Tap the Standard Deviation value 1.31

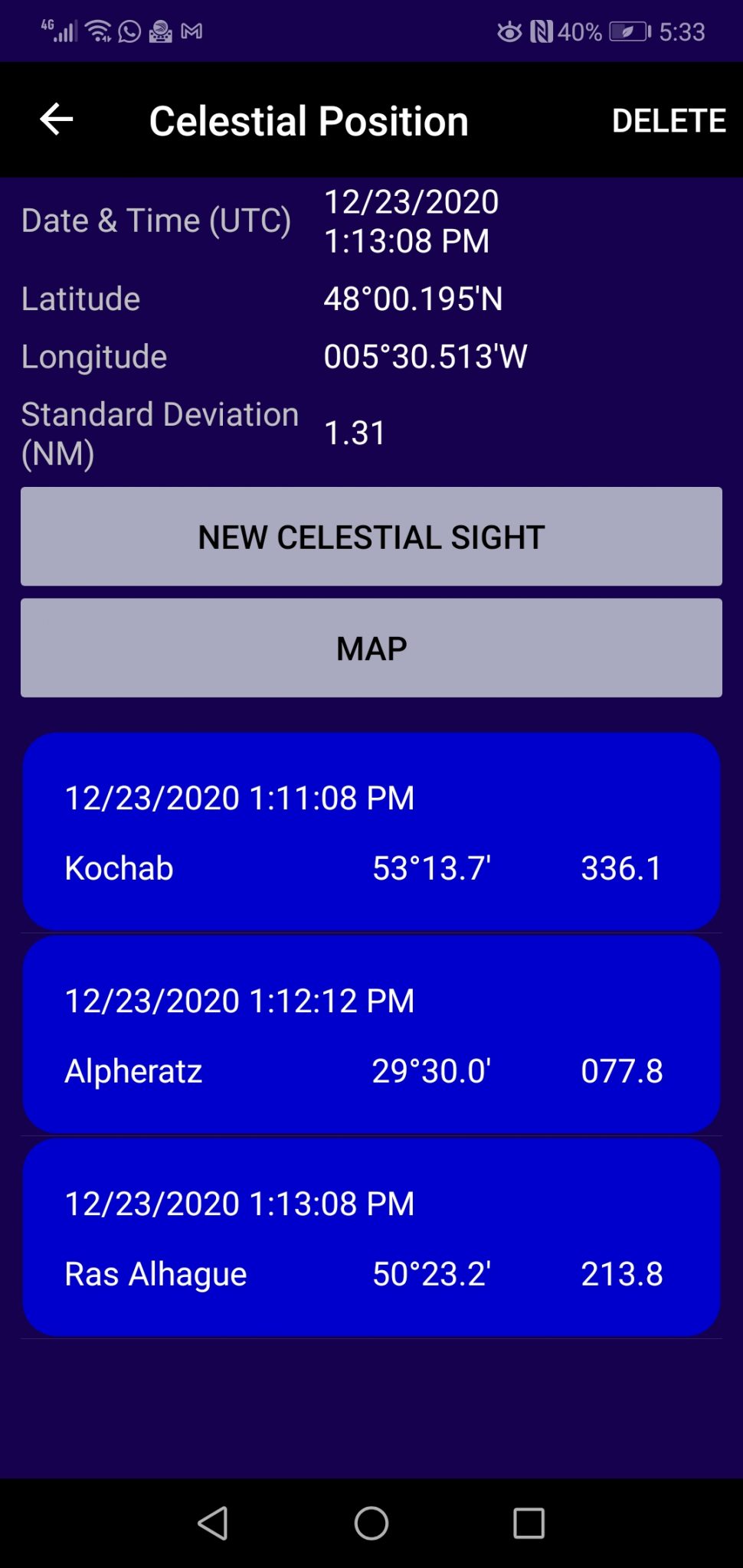pyautogui.click(x=355, y=432)
